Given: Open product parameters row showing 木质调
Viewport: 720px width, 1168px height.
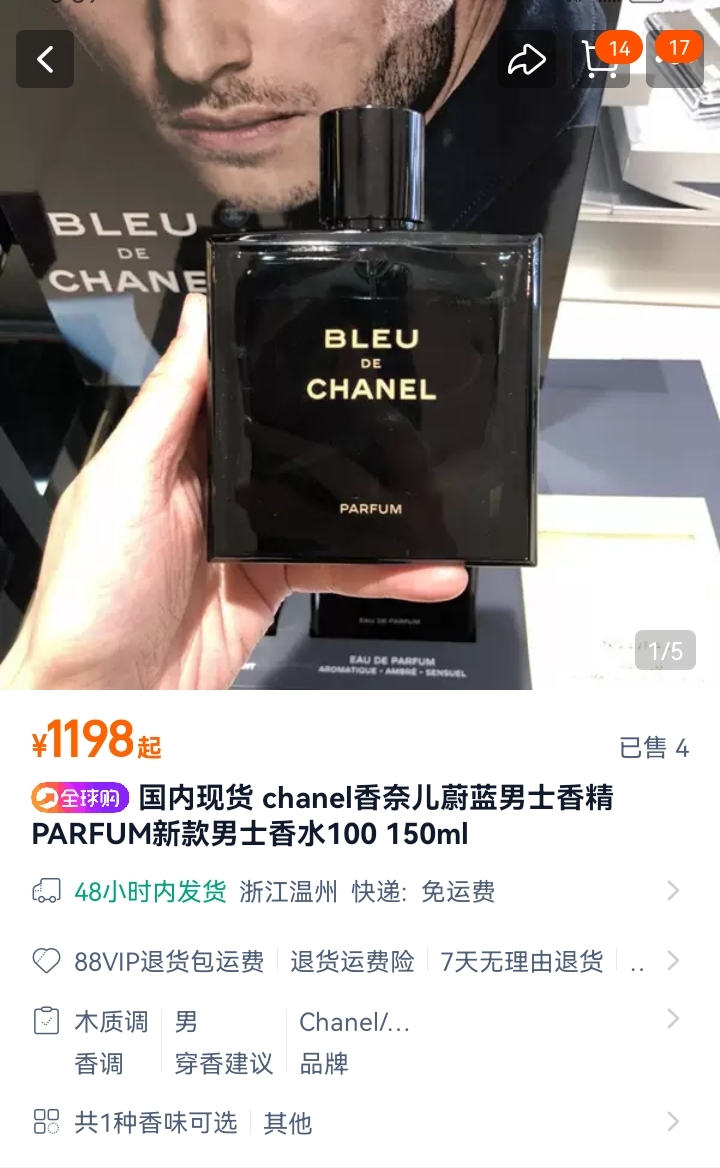Looking at the screenshot, I should (360, 1041).
